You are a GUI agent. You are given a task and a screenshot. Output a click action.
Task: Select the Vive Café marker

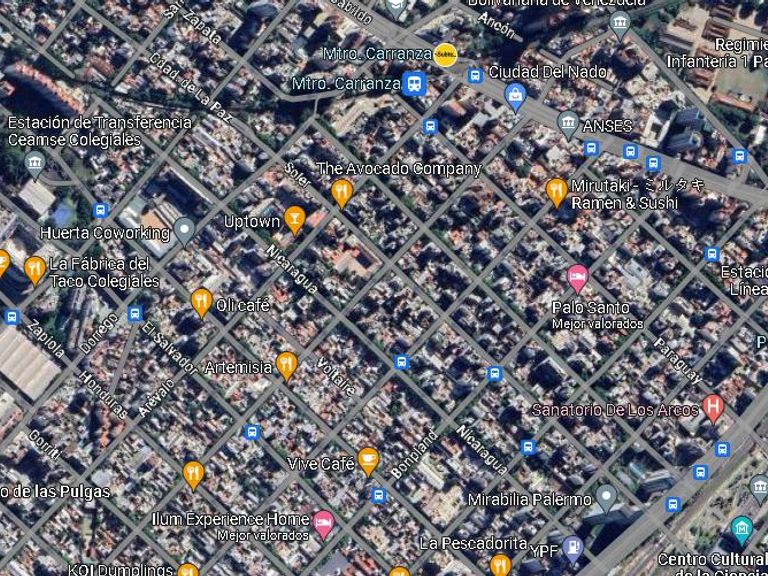click(x=368, y=460)
